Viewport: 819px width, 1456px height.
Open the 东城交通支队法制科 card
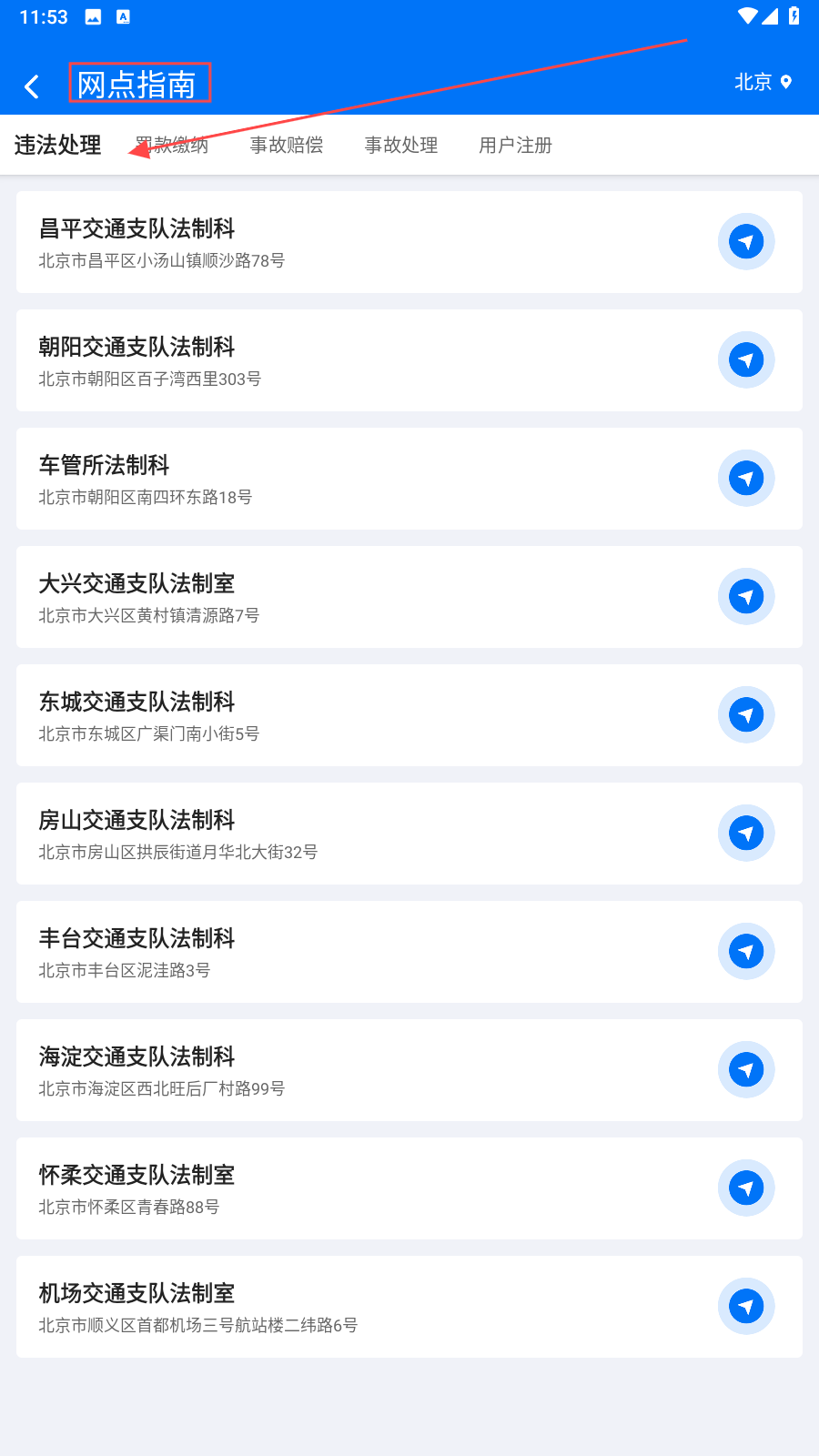[409, 715]
